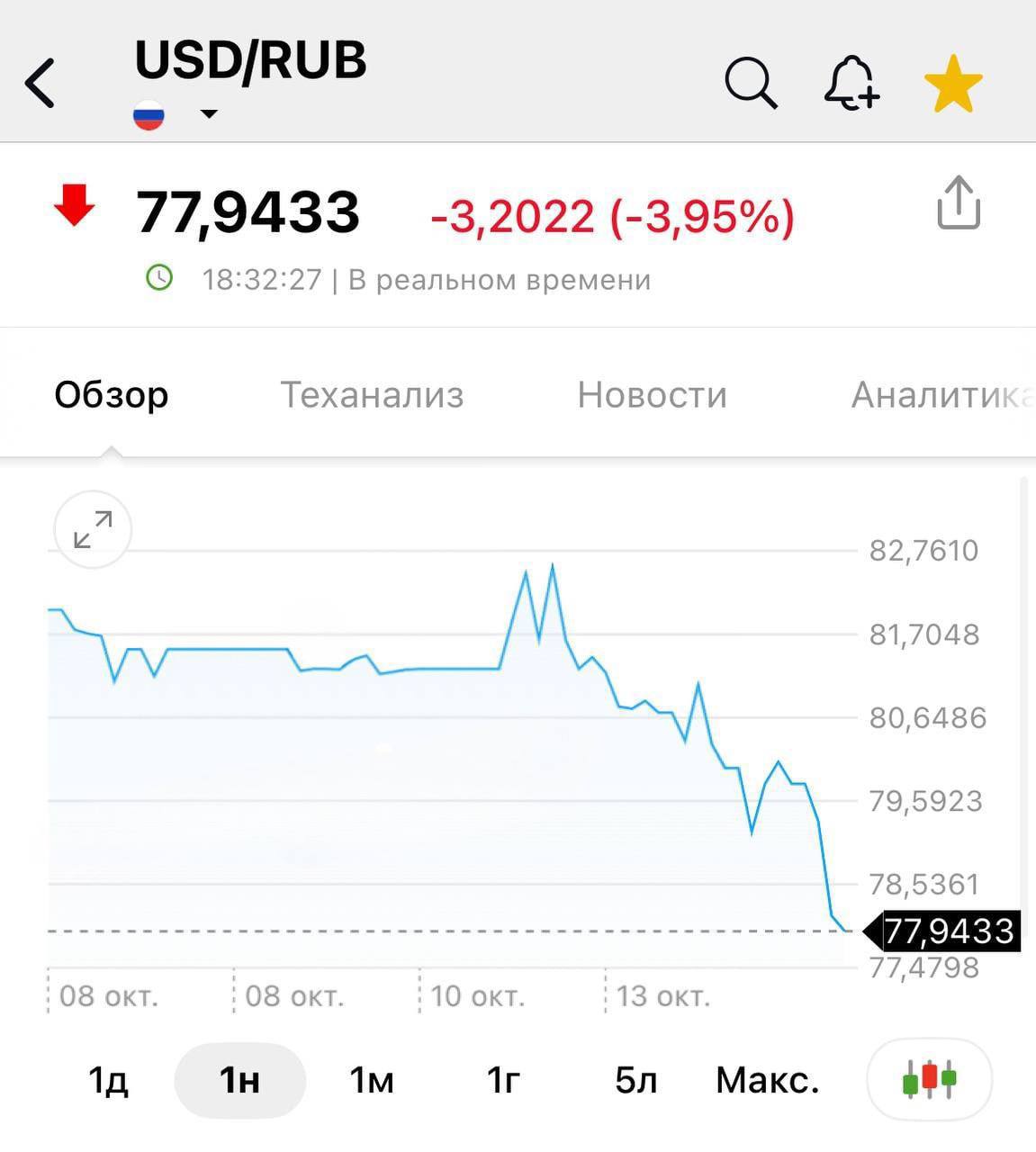This screenshot has height=1152, width=1036.
Task: Remove USD/RUB from favorites star
Action: click(953, 84)
